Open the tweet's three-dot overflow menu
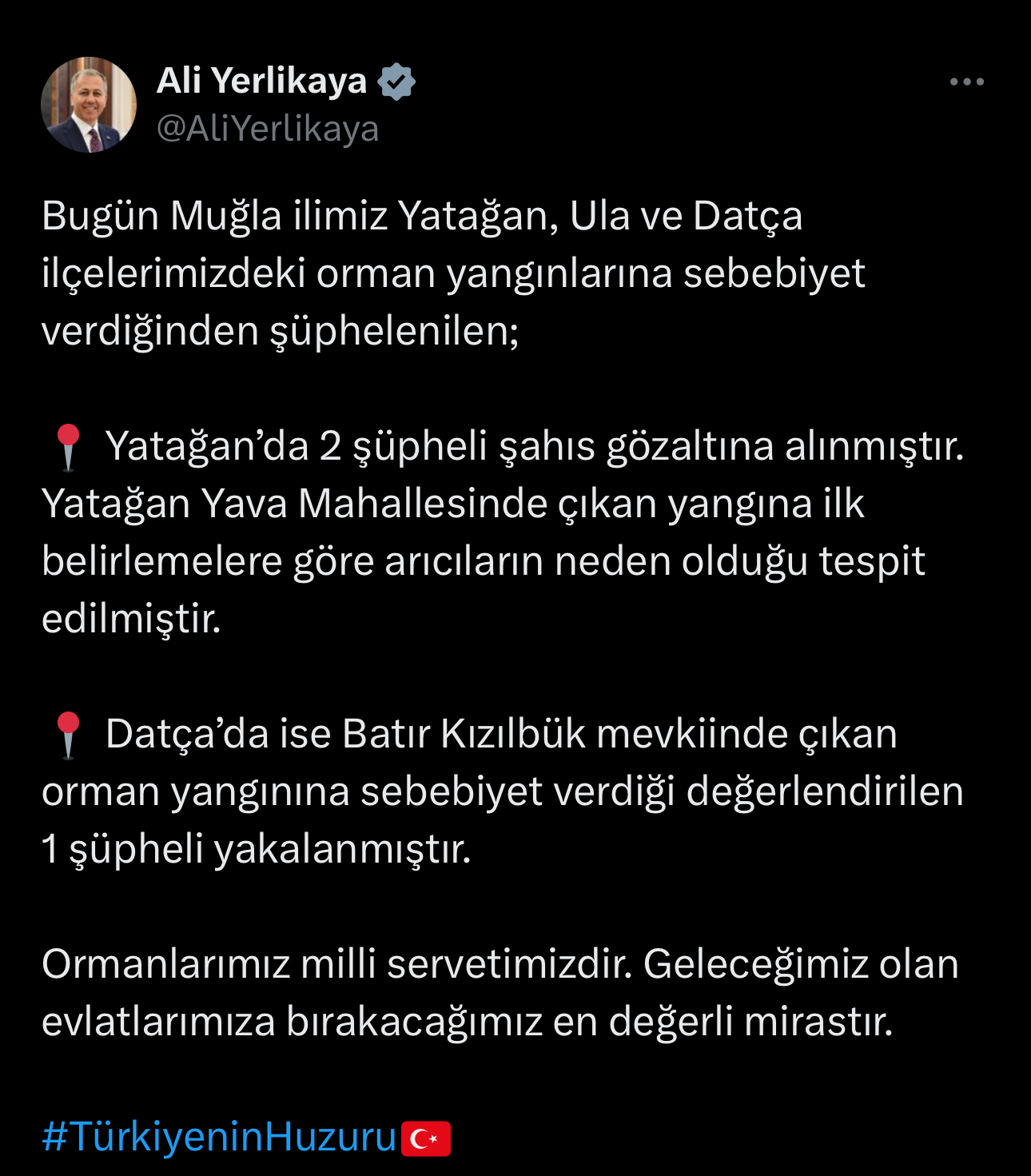 966,82
